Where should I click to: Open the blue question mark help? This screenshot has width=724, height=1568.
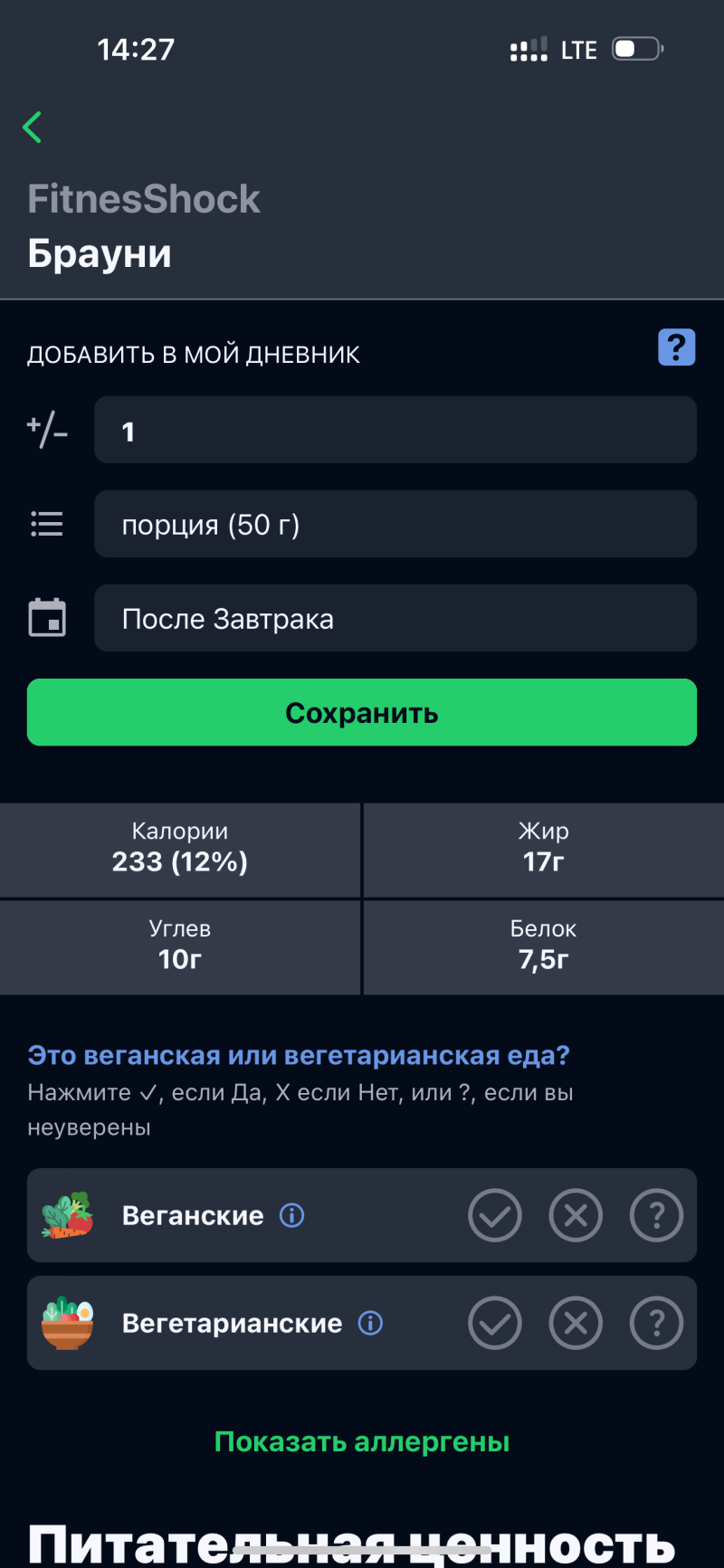pyautogui.click(x=676, y=347)
